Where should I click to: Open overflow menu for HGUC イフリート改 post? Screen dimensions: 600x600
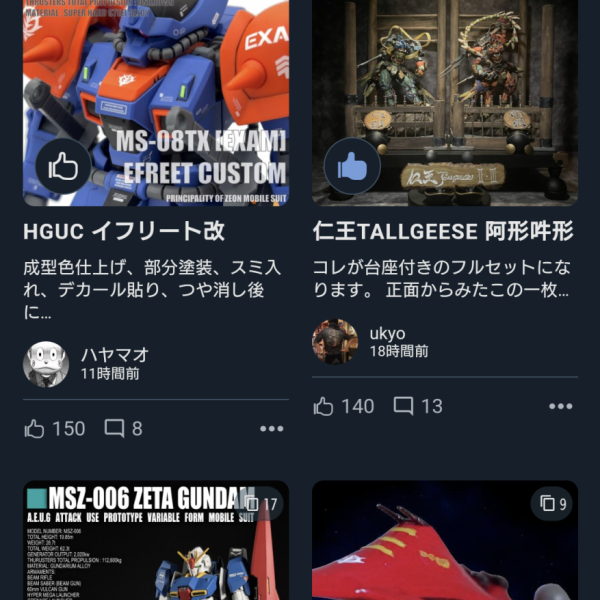pos(271,429)
